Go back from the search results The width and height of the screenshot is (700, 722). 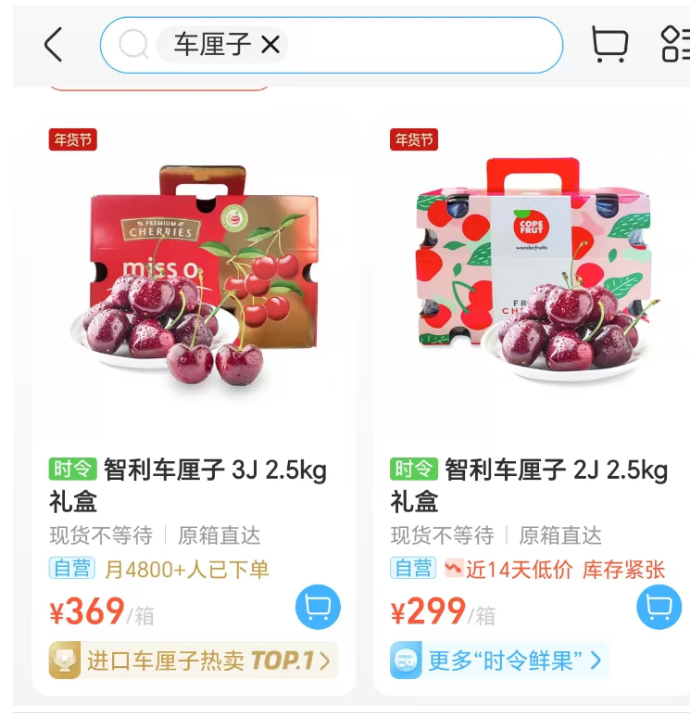point(53,45)
